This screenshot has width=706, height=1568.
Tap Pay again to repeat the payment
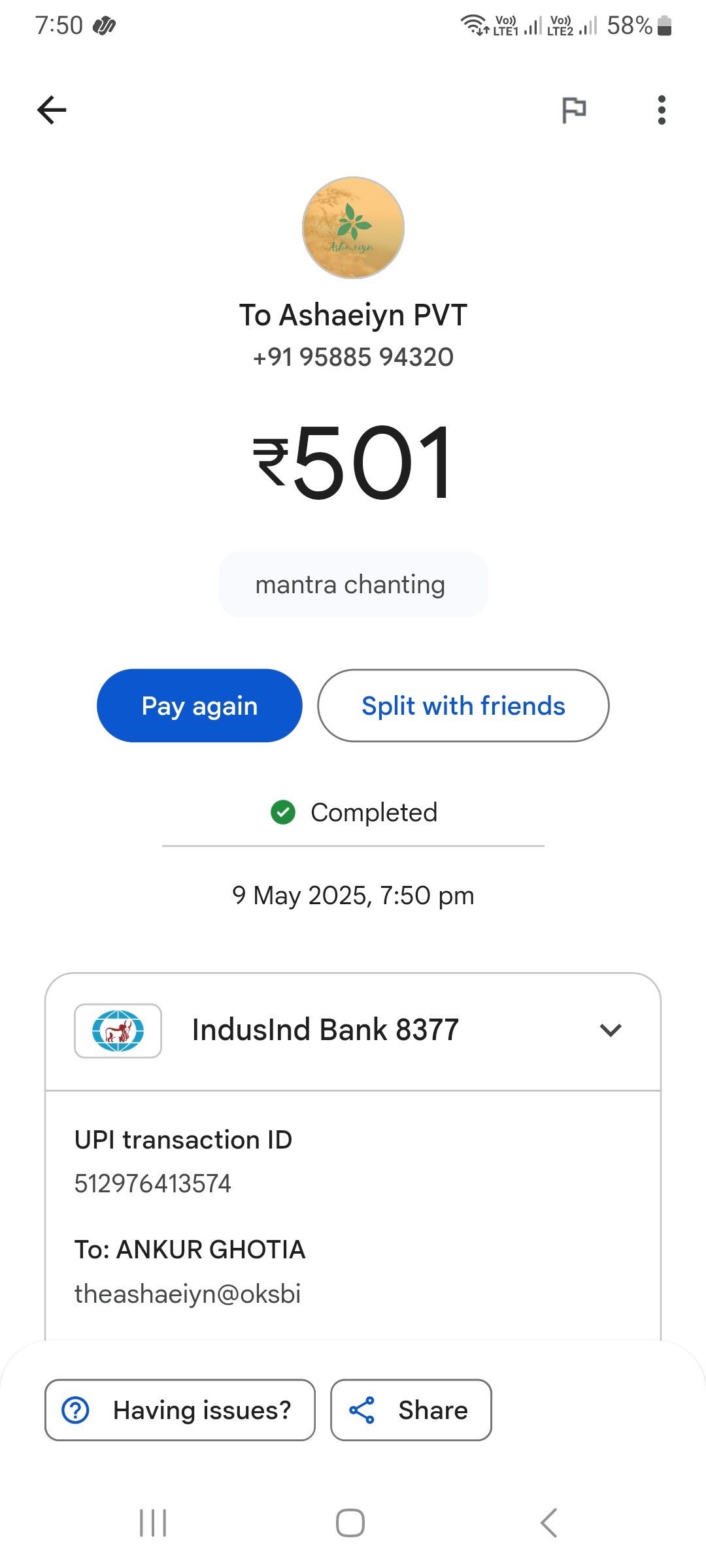tap(199, 706)
